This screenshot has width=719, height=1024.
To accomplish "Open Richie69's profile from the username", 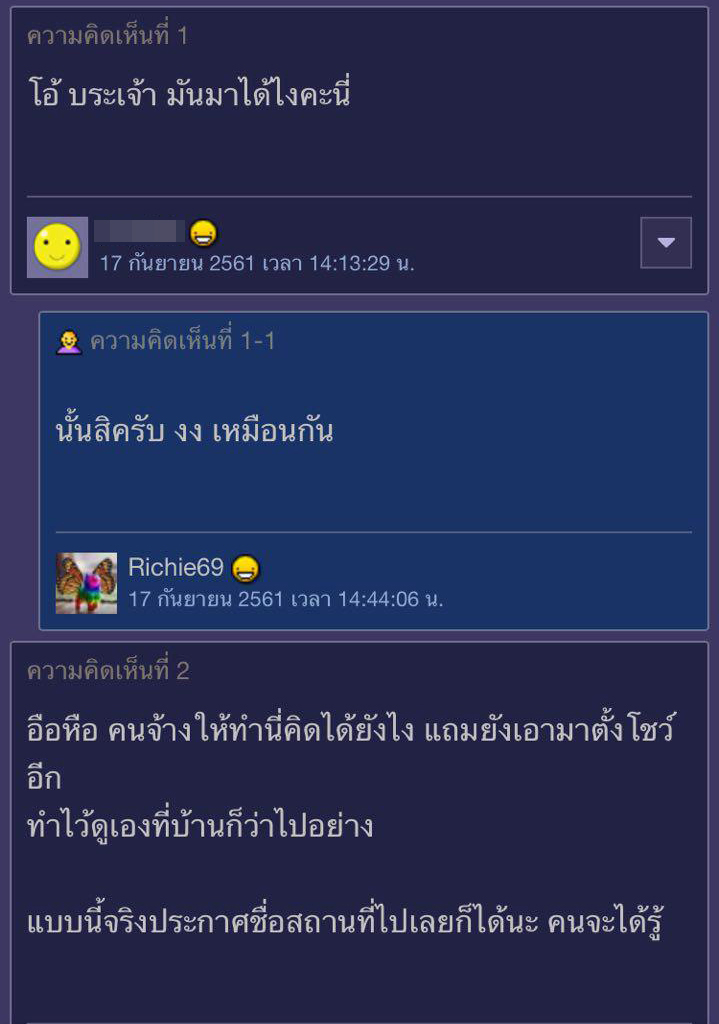I will tap(176, 568).
